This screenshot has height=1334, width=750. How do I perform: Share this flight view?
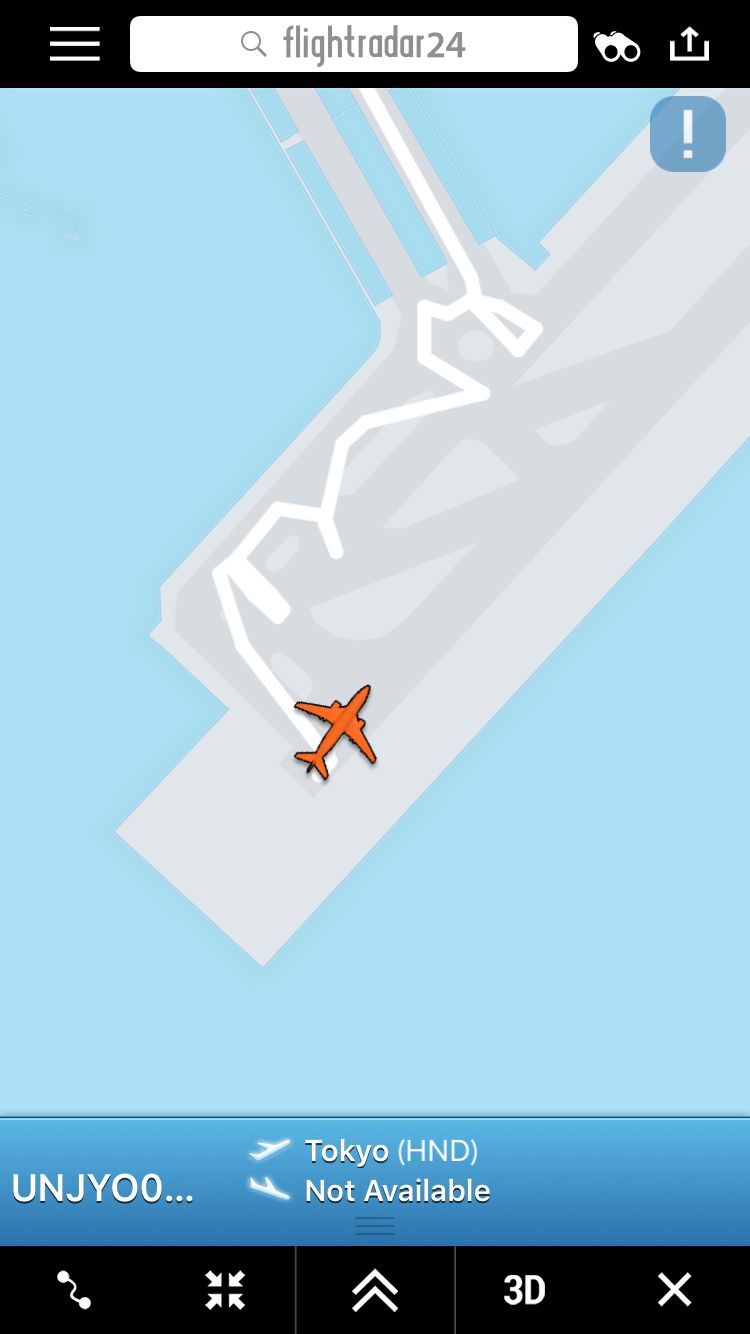(x=689, y=44)
